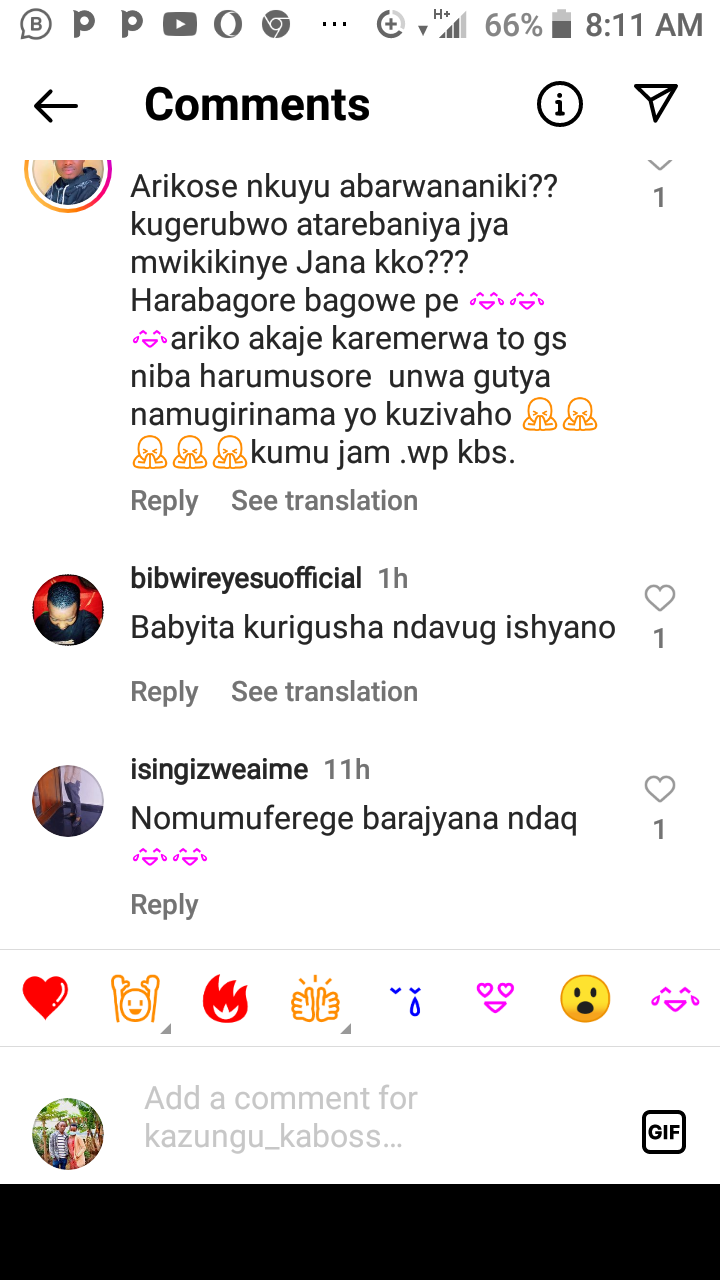Tap the add a comment field
Viewport: 720px width, 1280px height.
tap(380, 1117)
